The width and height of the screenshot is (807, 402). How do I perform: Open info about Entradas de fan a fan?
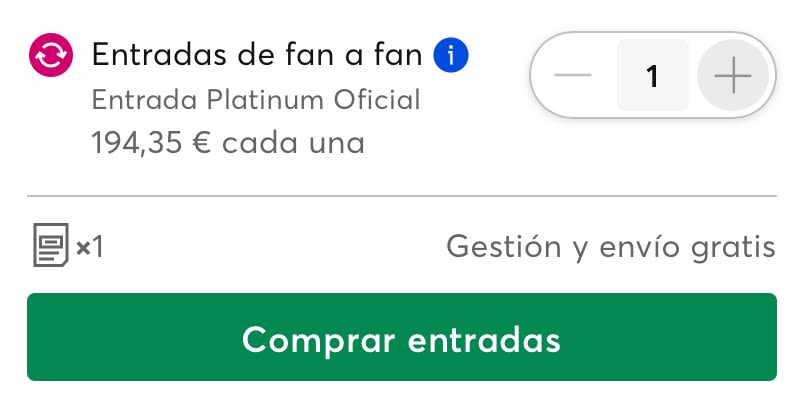pyautogui.click(x=451, y=55)
